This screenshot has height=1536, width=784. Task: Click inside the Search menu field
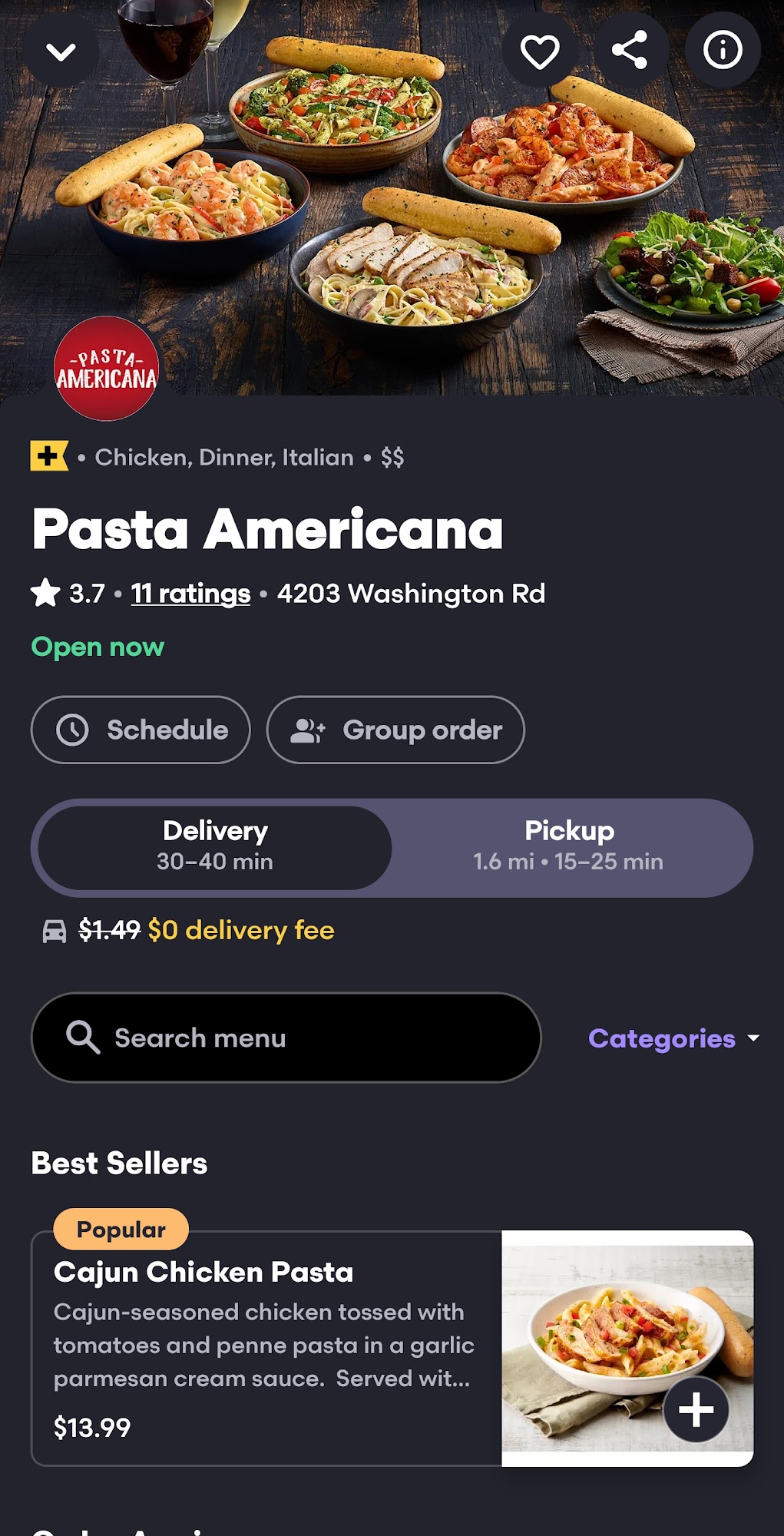coord(286,1037)
